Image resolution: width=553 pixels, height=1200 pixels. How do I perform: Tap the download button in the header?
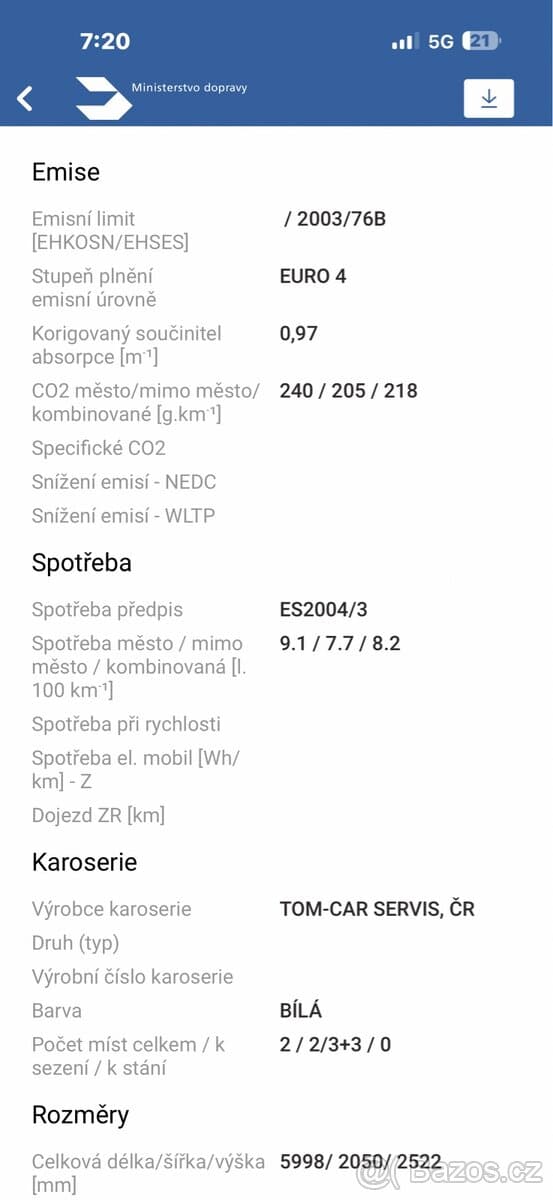(x=489, y=98)
